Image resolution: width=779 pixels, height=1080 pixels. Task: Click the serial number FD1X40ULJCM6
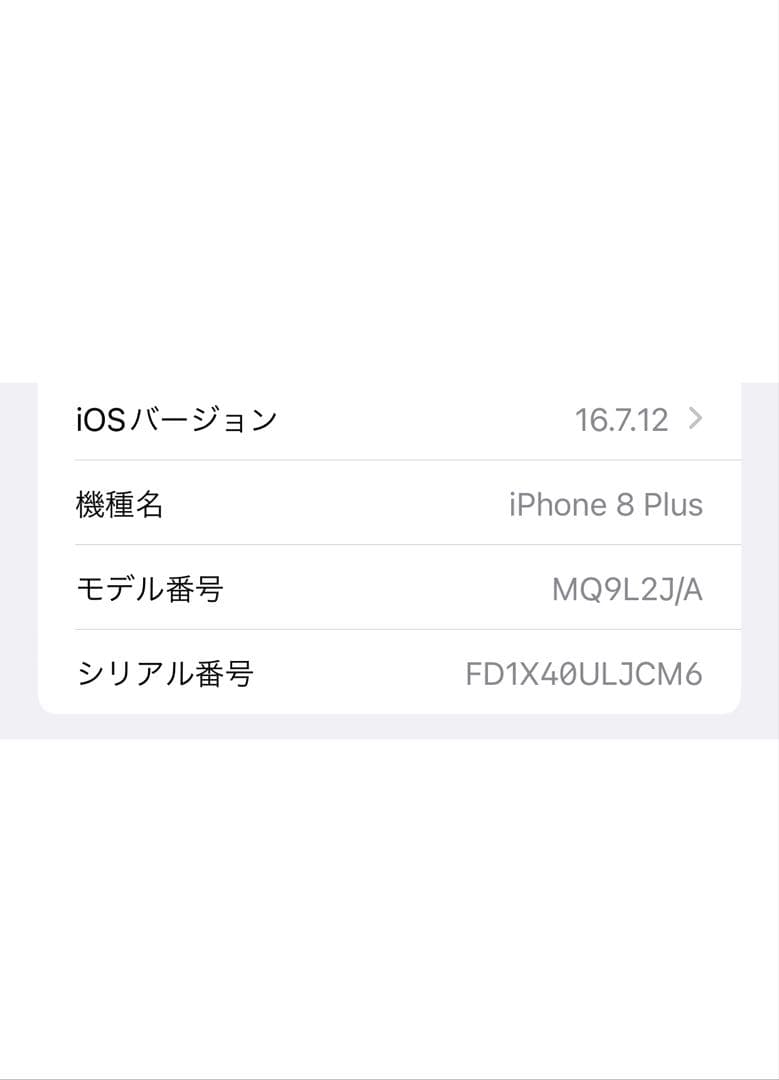point(583,673)
